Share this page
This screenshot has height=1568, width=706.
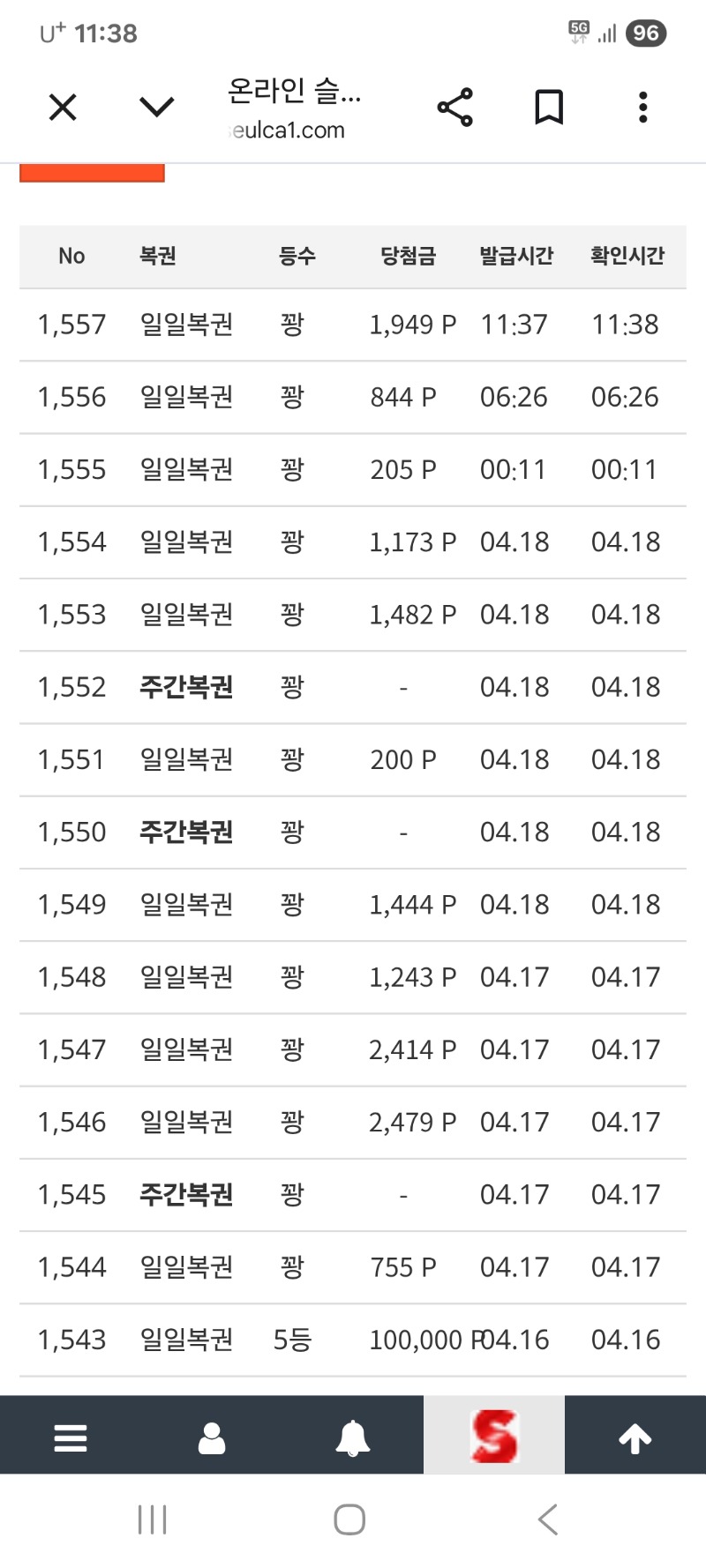pos(455,108)
